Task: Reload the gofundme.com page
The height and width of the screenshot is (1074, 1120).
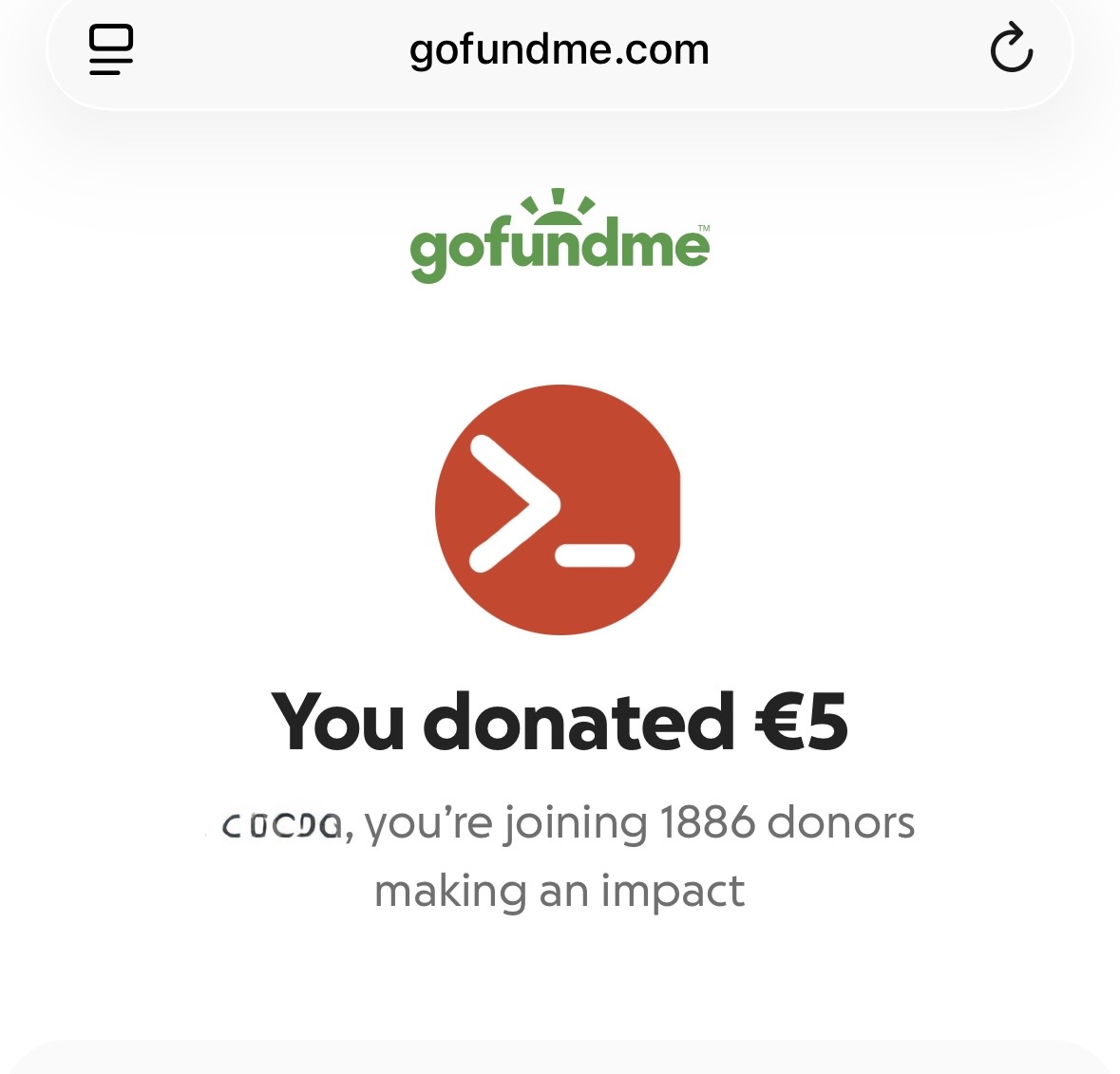Action: [x=1011, y=49]
